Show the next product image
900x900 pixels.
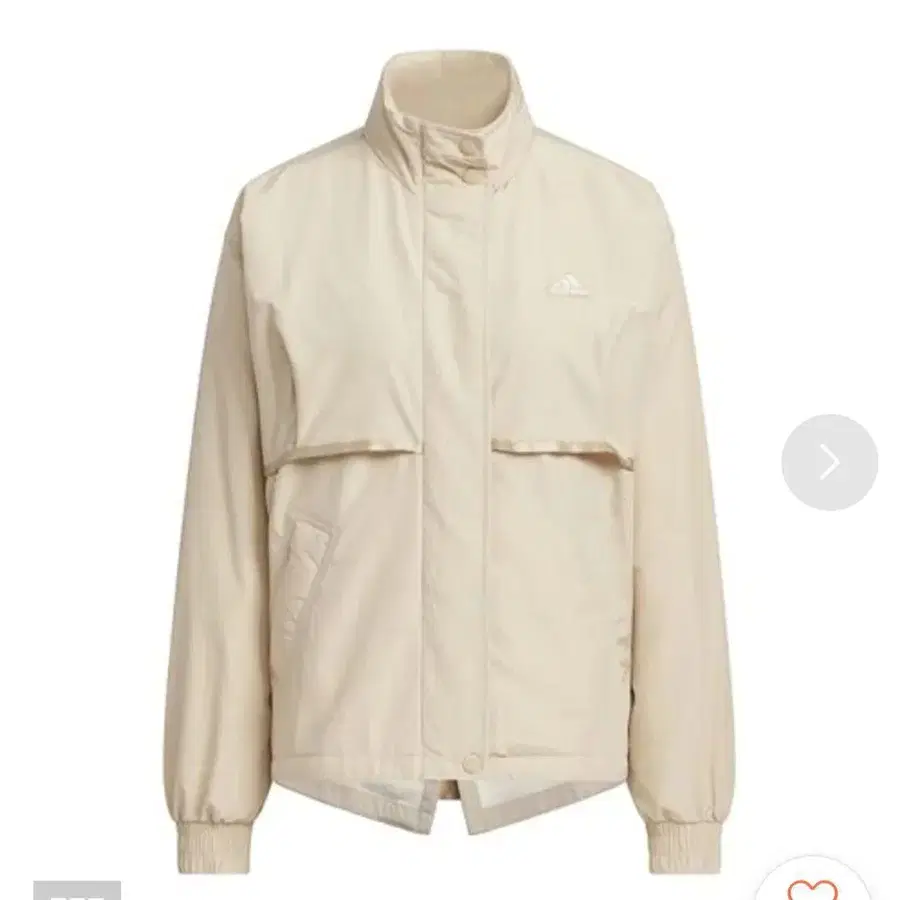coord(829,462)
